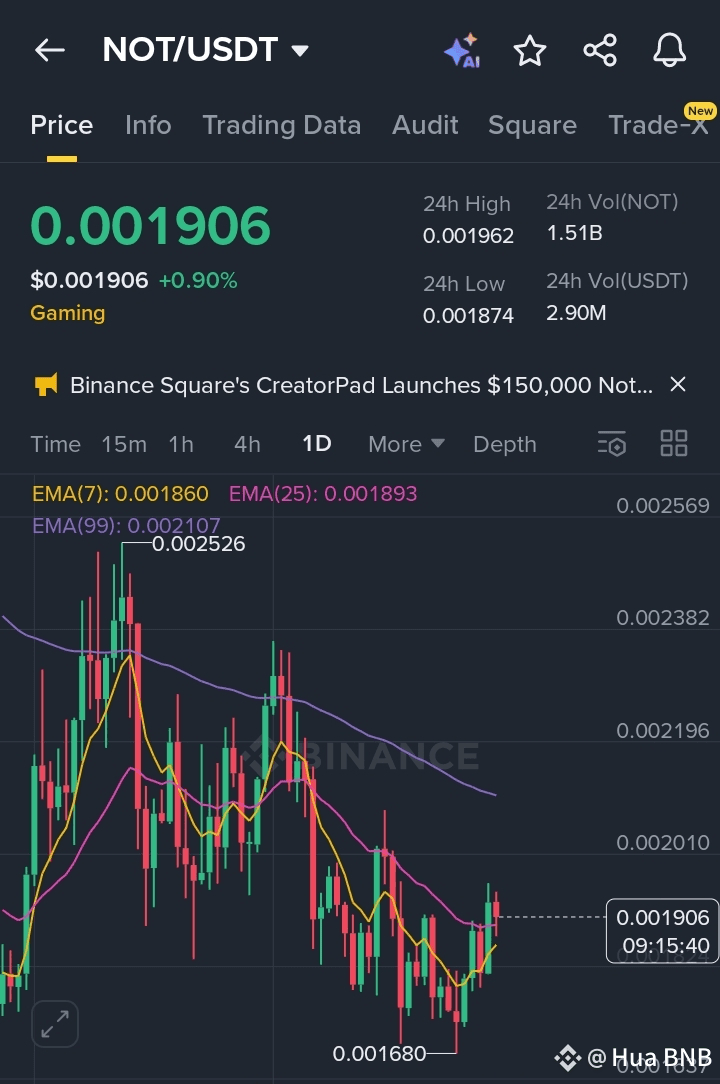This screenshot has width=720, height=1084.
Task: Switch to the Info tab
Action: 148,125
